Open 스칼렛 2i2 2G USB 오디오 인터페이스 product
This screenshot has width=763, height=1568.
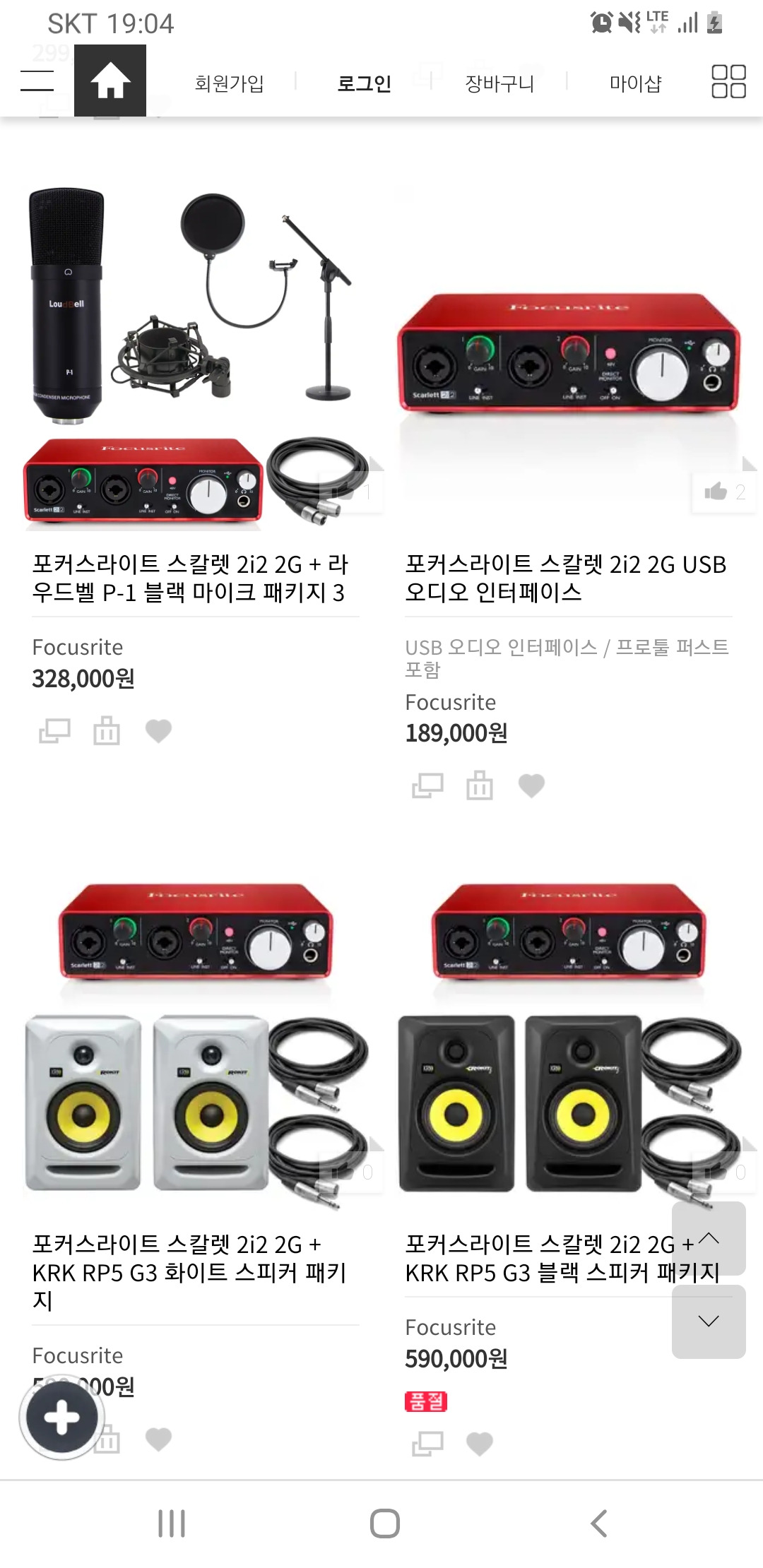pos(565,578)
